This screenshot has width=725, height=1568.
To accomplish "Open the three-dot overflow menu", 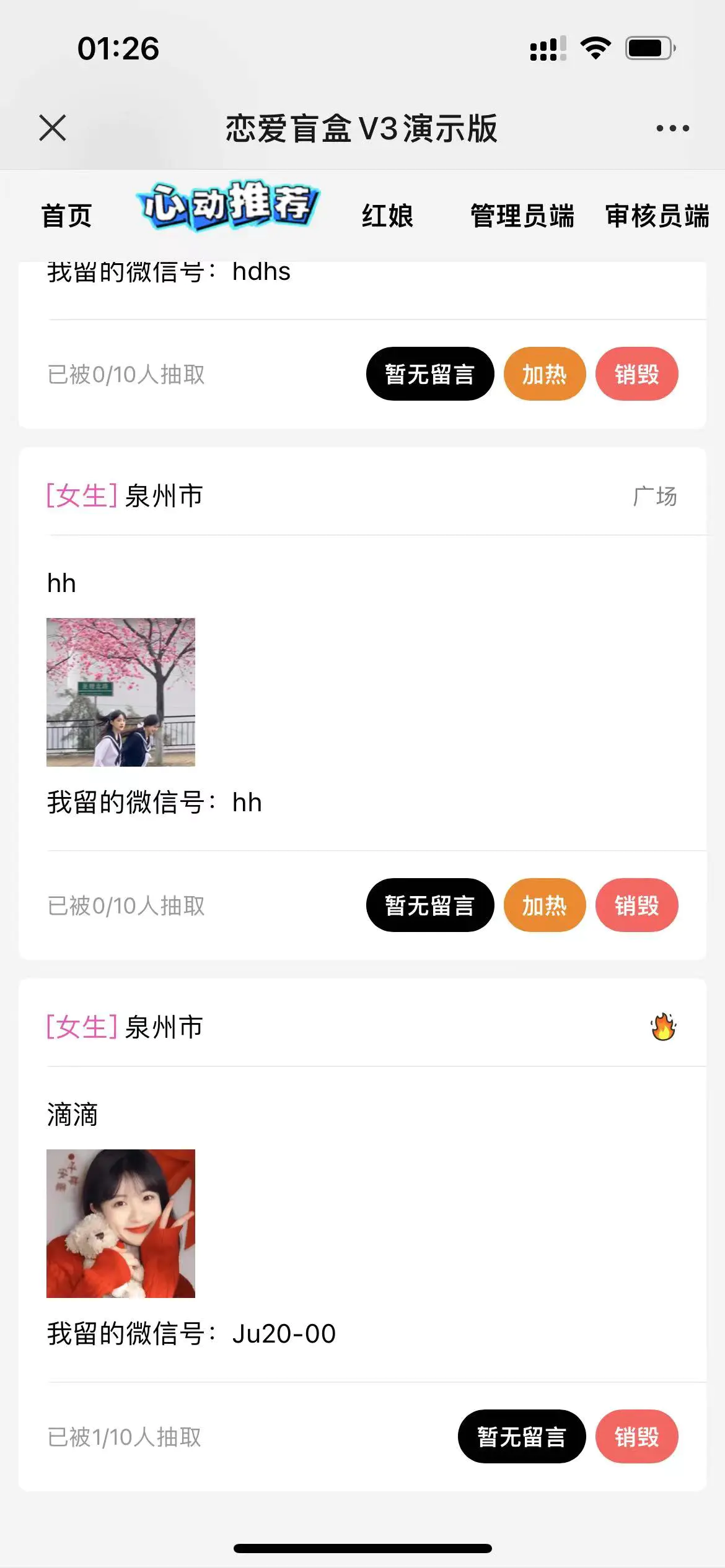I will [672, 128].
